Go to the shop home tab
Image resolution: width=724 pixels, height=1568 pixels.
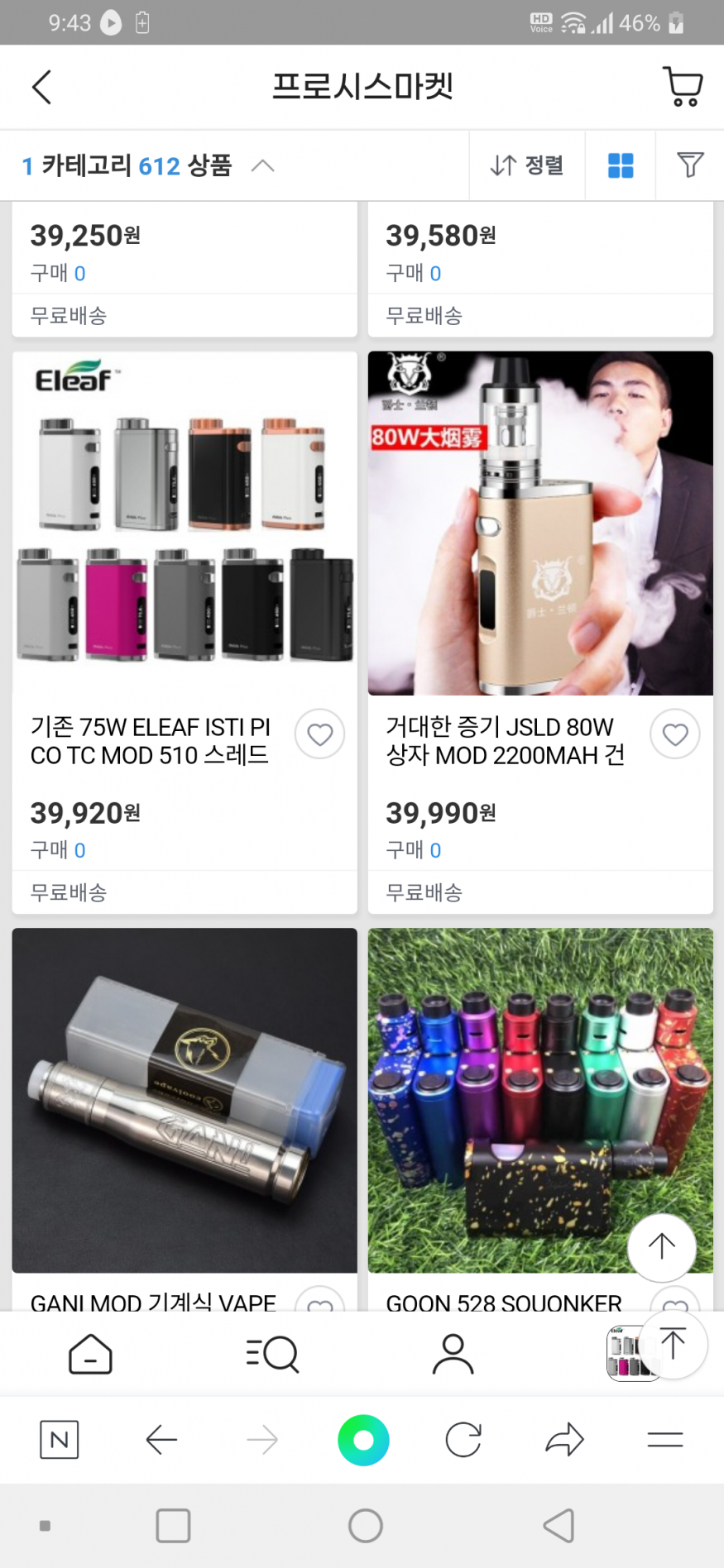pyautogui.click(x=90, y=1355)
